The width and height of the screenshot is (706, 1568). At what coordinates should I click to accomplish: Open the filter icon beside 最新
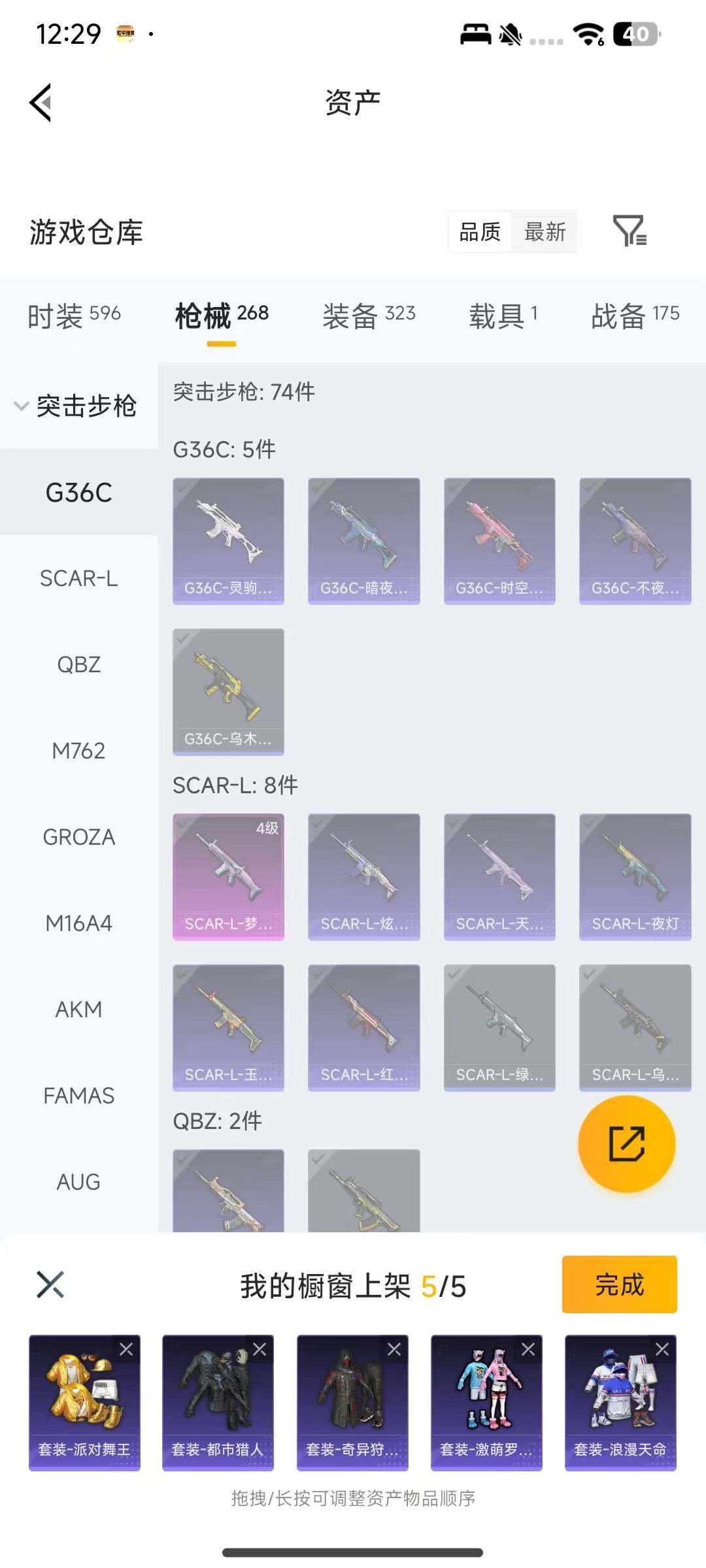(x=629, y=231)
